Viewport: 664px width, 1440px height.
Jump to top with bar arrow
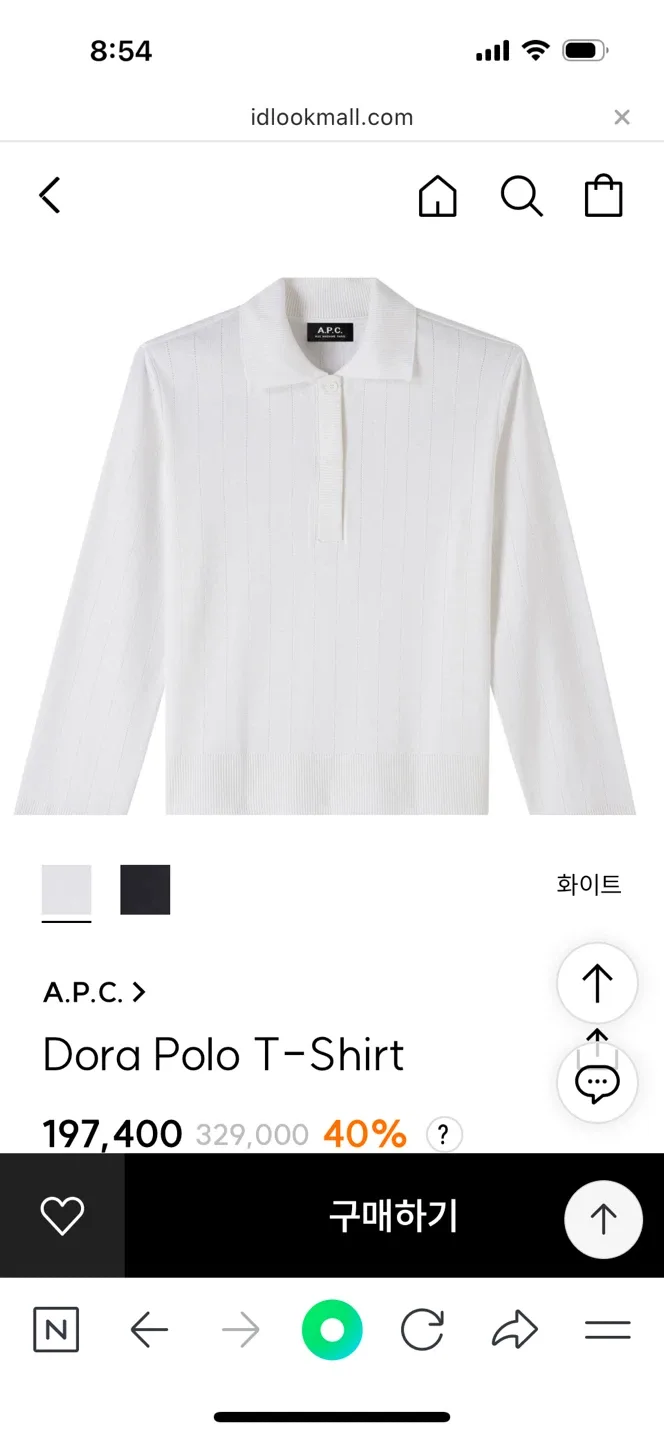[603, 1218]
